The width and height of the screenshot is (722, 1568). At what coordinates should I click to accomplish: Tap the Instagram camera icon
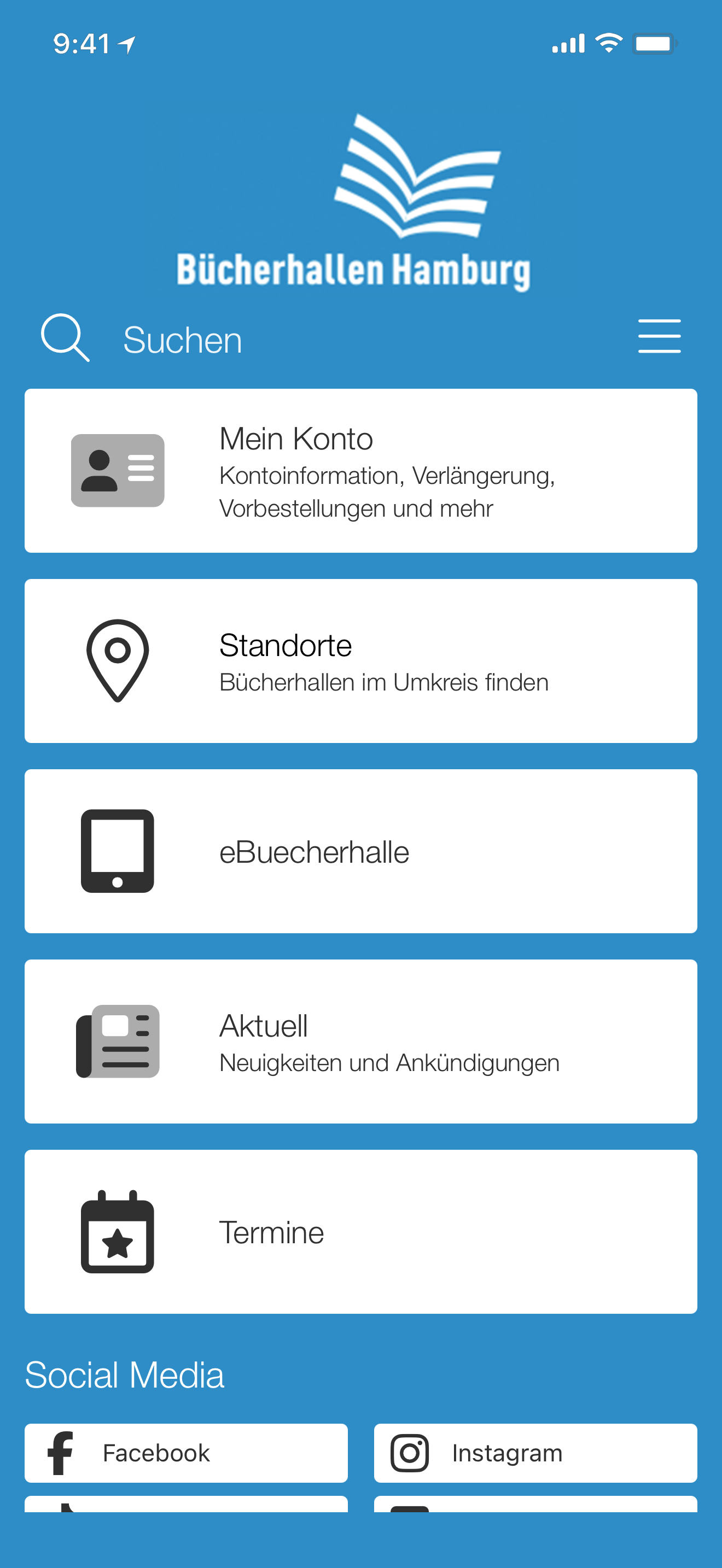[x=410, y=1453]
